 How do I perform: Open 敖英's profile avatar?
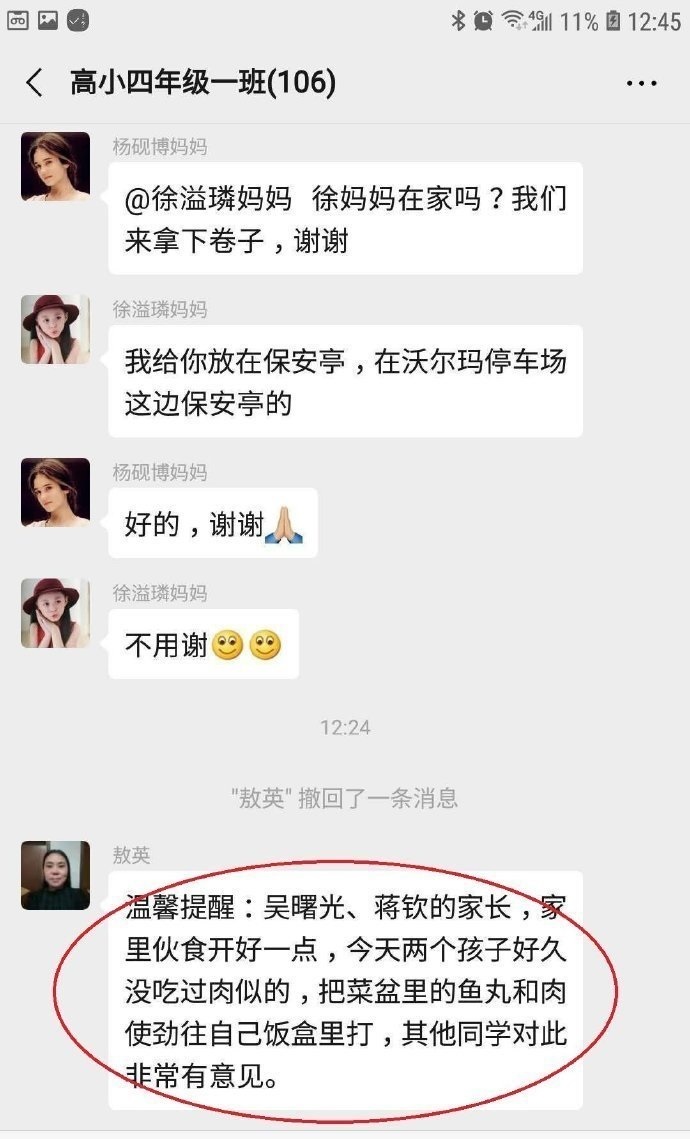[x=55, y=875]
